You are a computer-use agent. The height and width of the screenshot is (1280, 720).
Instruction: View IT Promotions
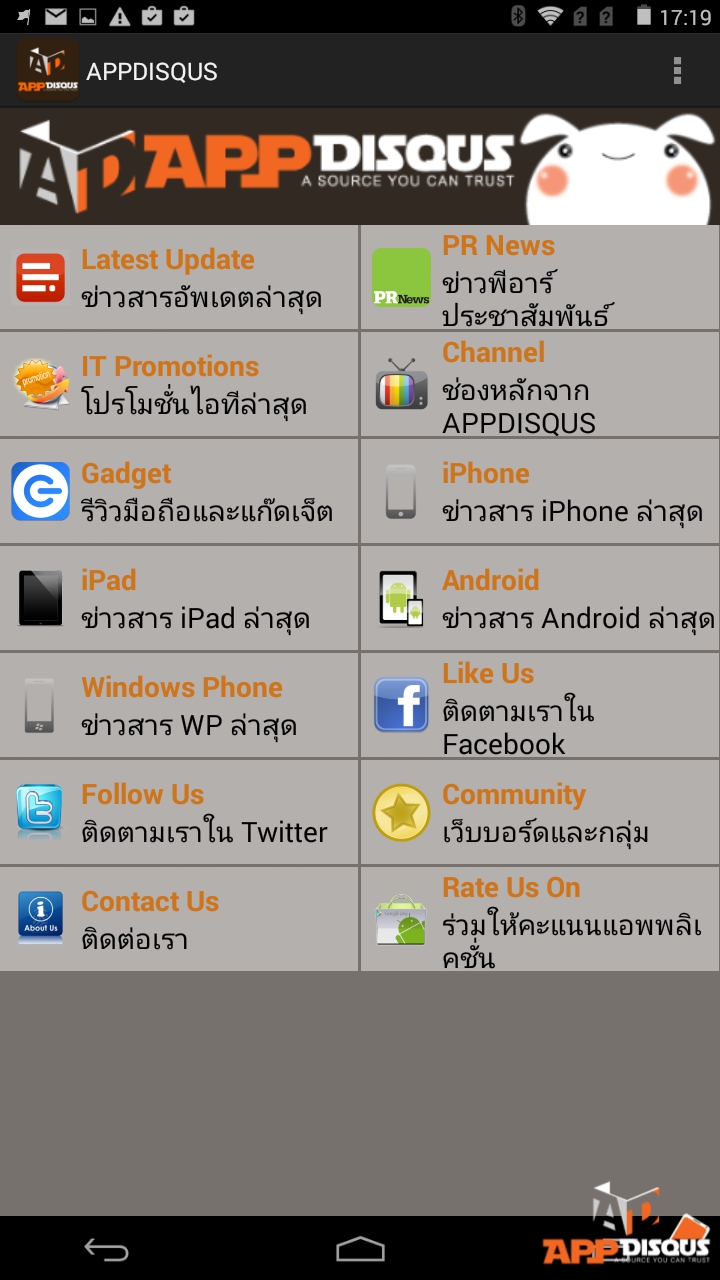click(x=180, y=385)
